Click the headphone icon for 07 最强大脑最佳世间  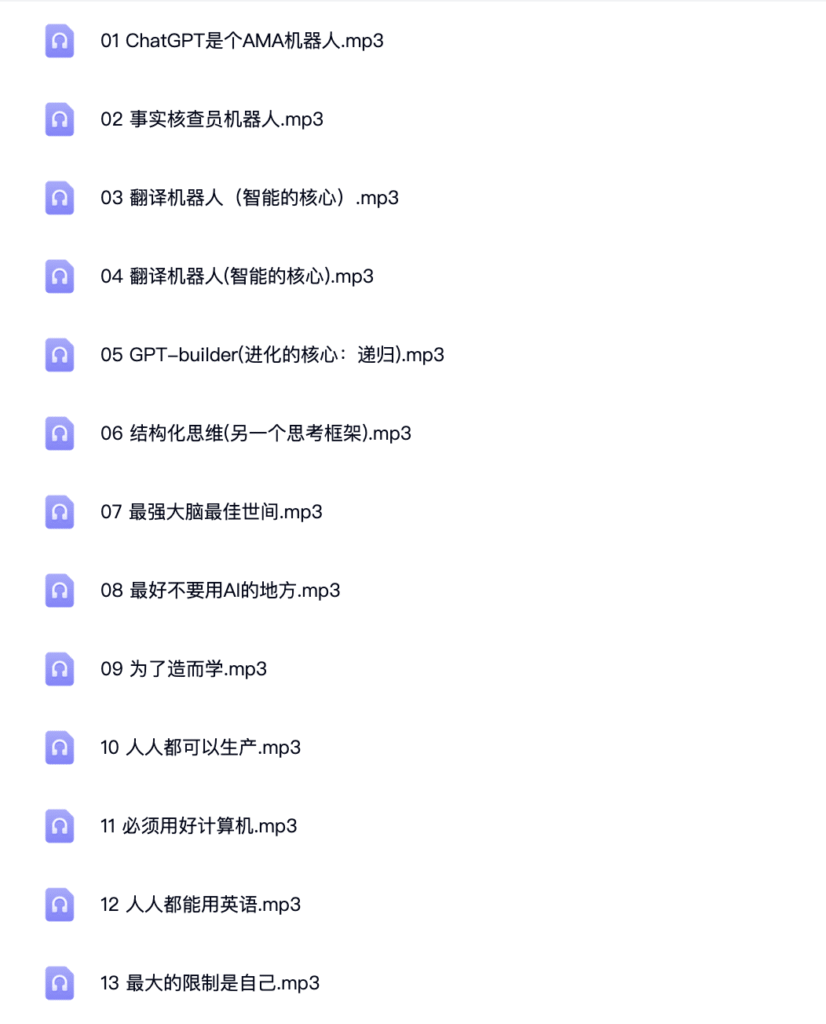click(x=59, y=512)
